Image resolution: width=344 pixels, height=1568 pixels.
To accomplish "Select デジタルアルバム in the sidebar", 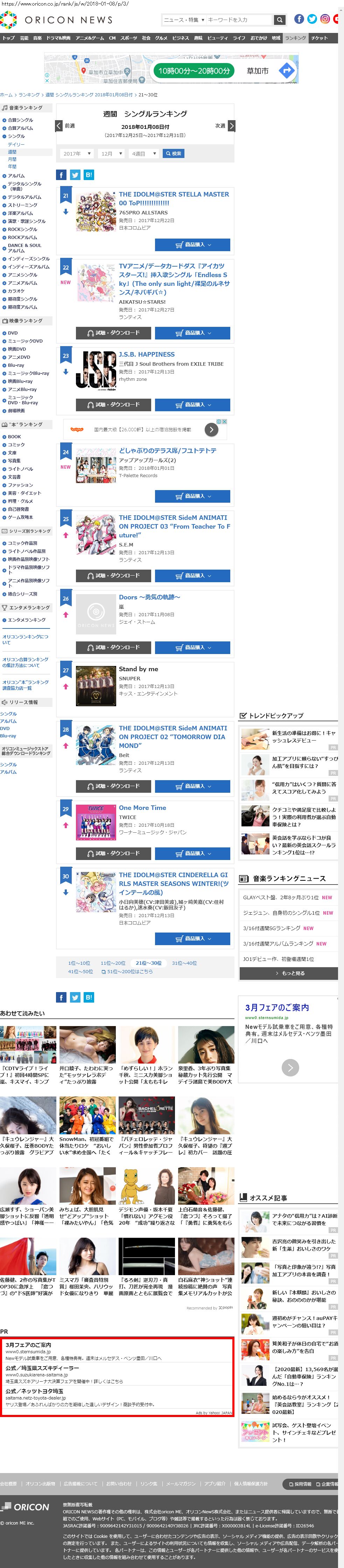I will [24, 197].
